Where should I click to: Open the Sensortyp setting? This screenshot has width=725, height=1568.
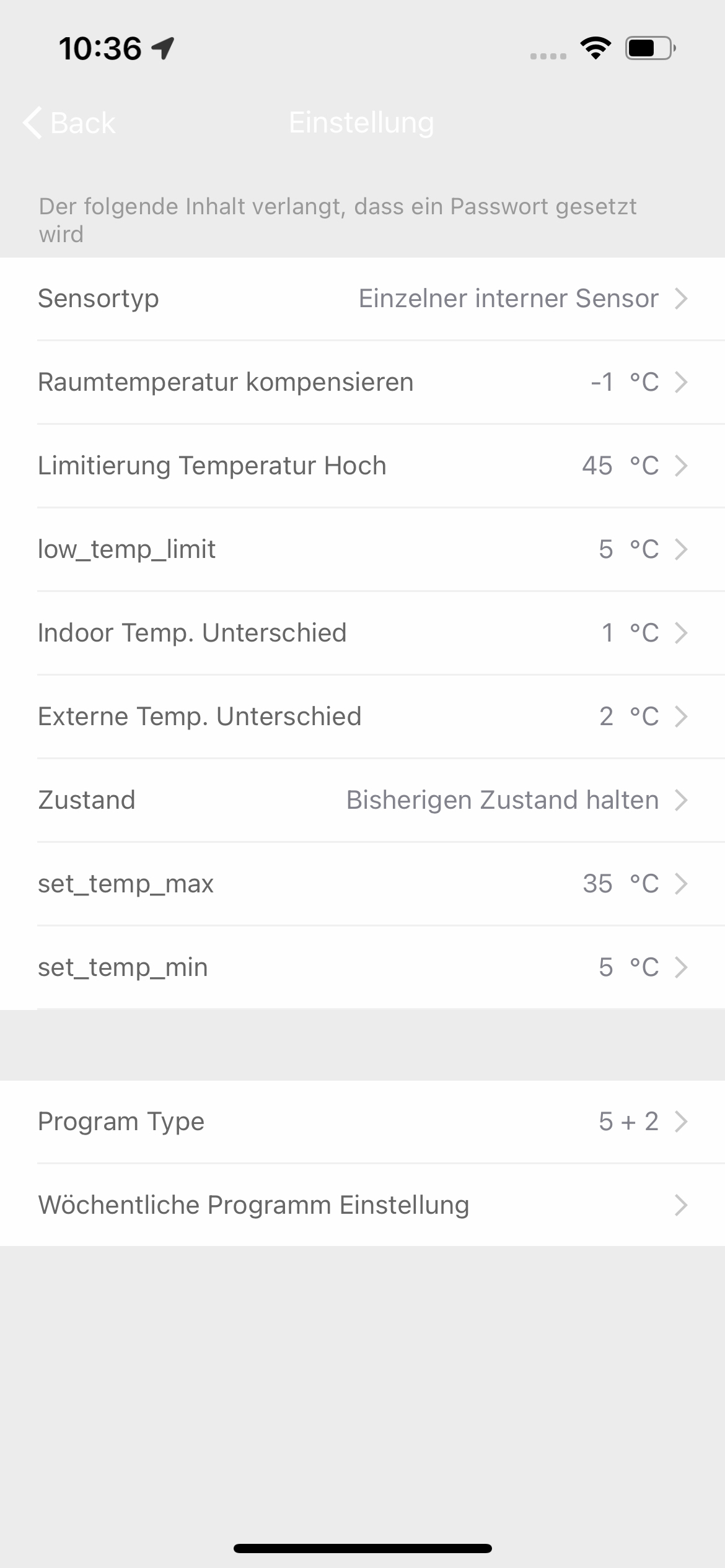point(362,298)
